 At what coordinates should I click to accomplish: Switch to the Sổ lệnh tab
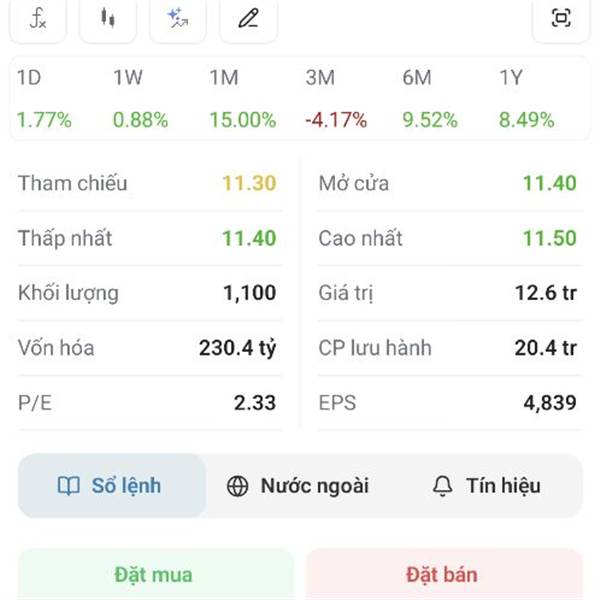tap(112, 486)
